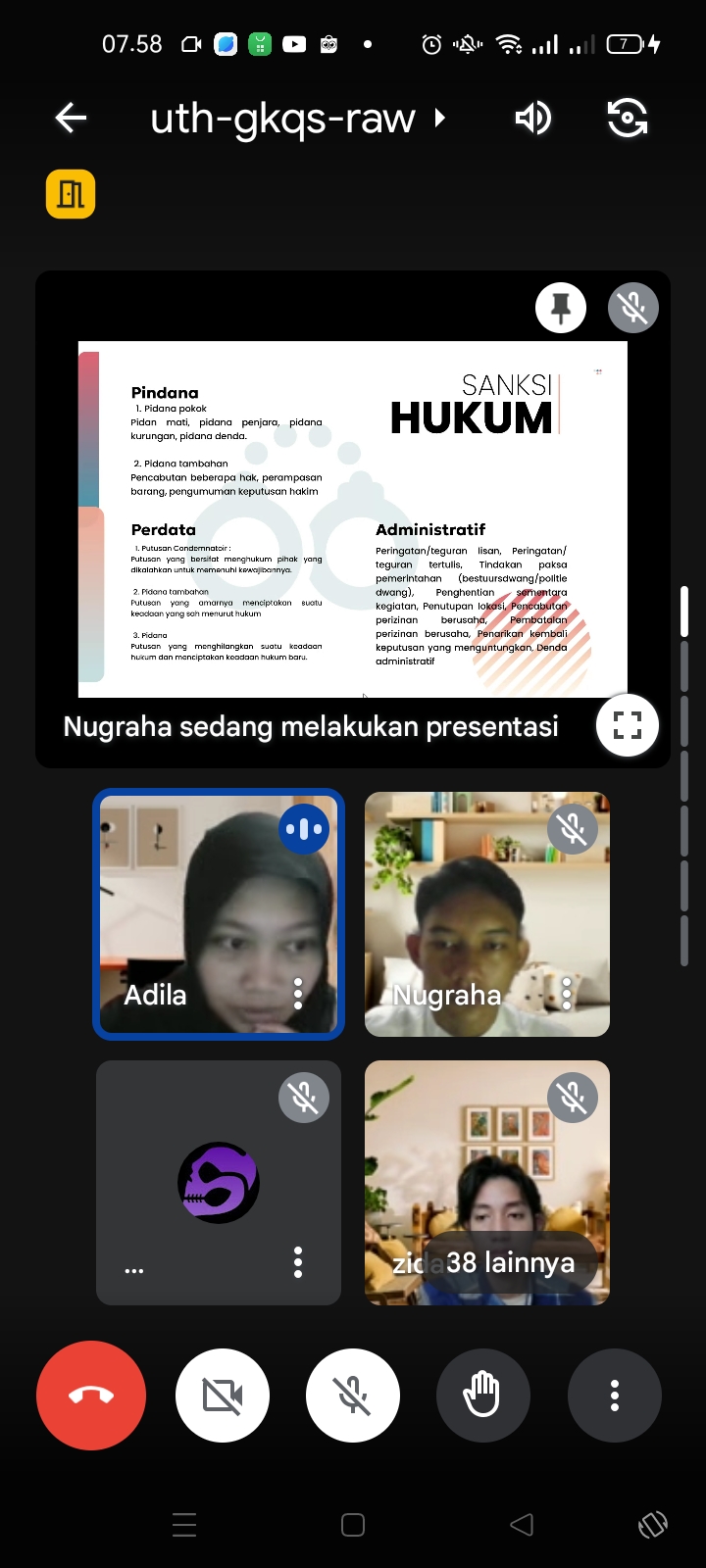Open meeting code uth-gkqs-raw details
Screen dimensions: 706x1568
click(294, 119)
